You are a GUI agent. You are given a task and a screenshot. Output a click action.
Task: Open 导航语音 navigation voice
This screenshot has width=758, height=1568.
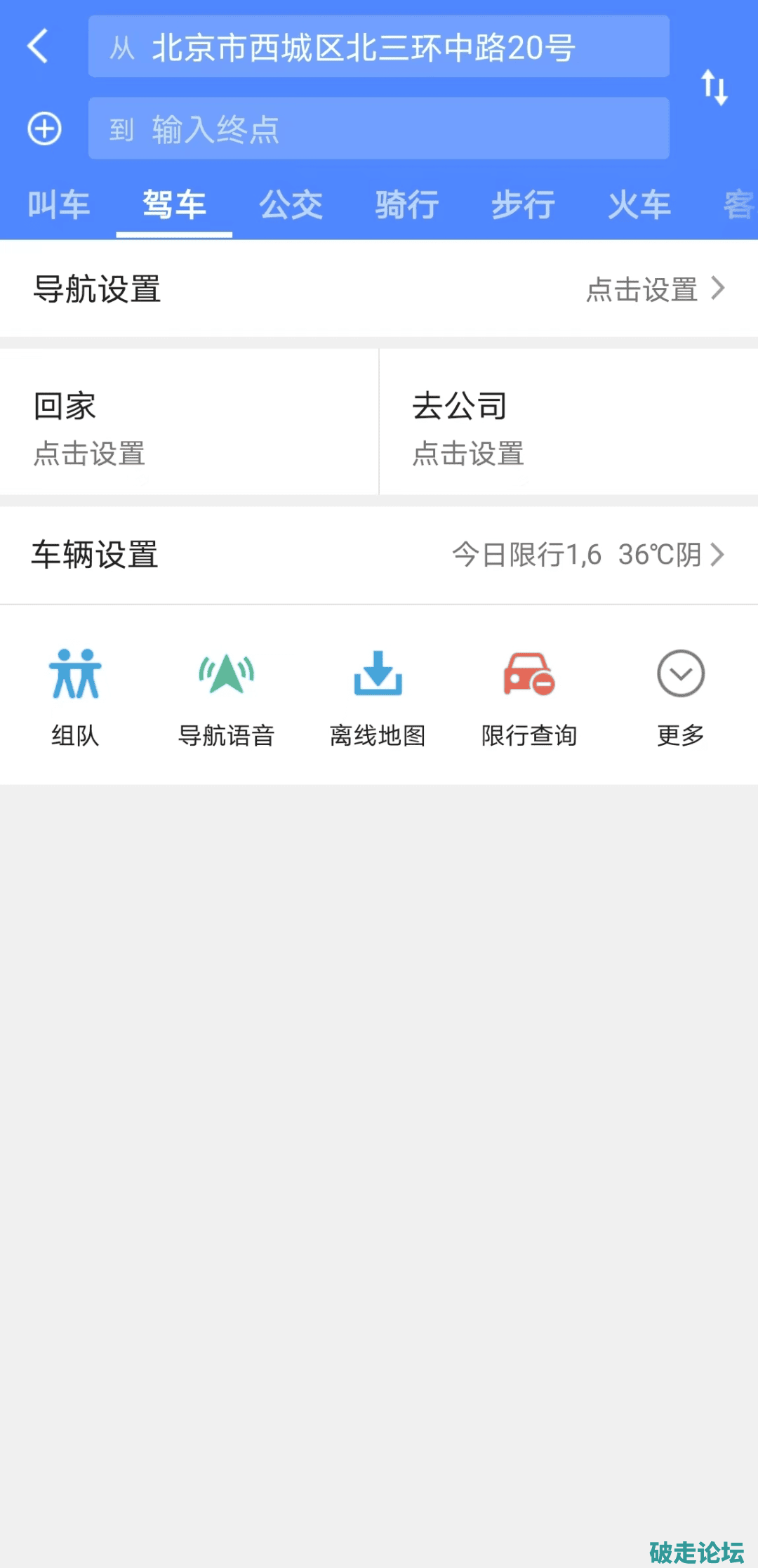coord(226,695)
